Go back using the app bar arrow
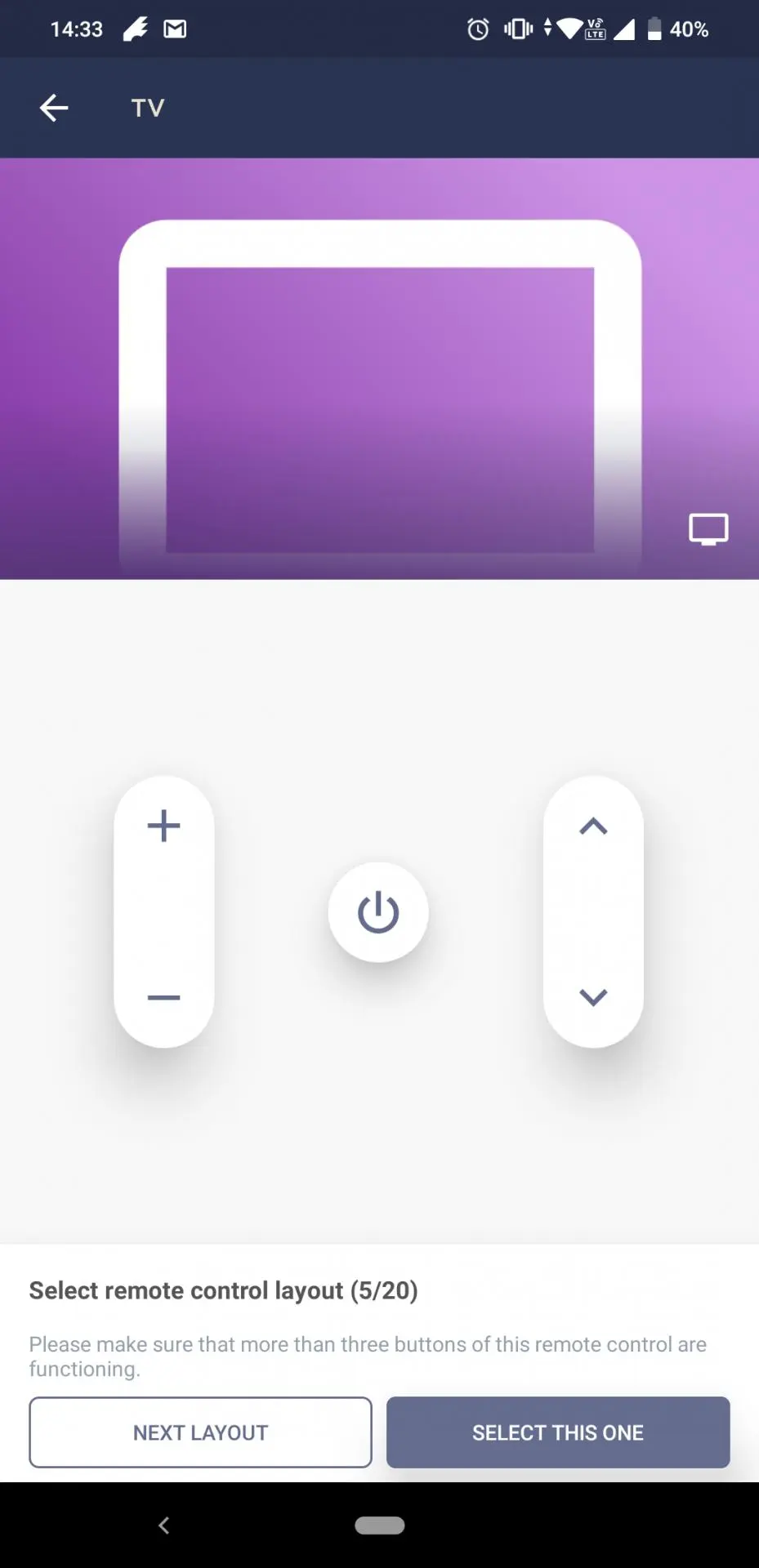This screenshot has width=759, height=1568. pos(54,108)
